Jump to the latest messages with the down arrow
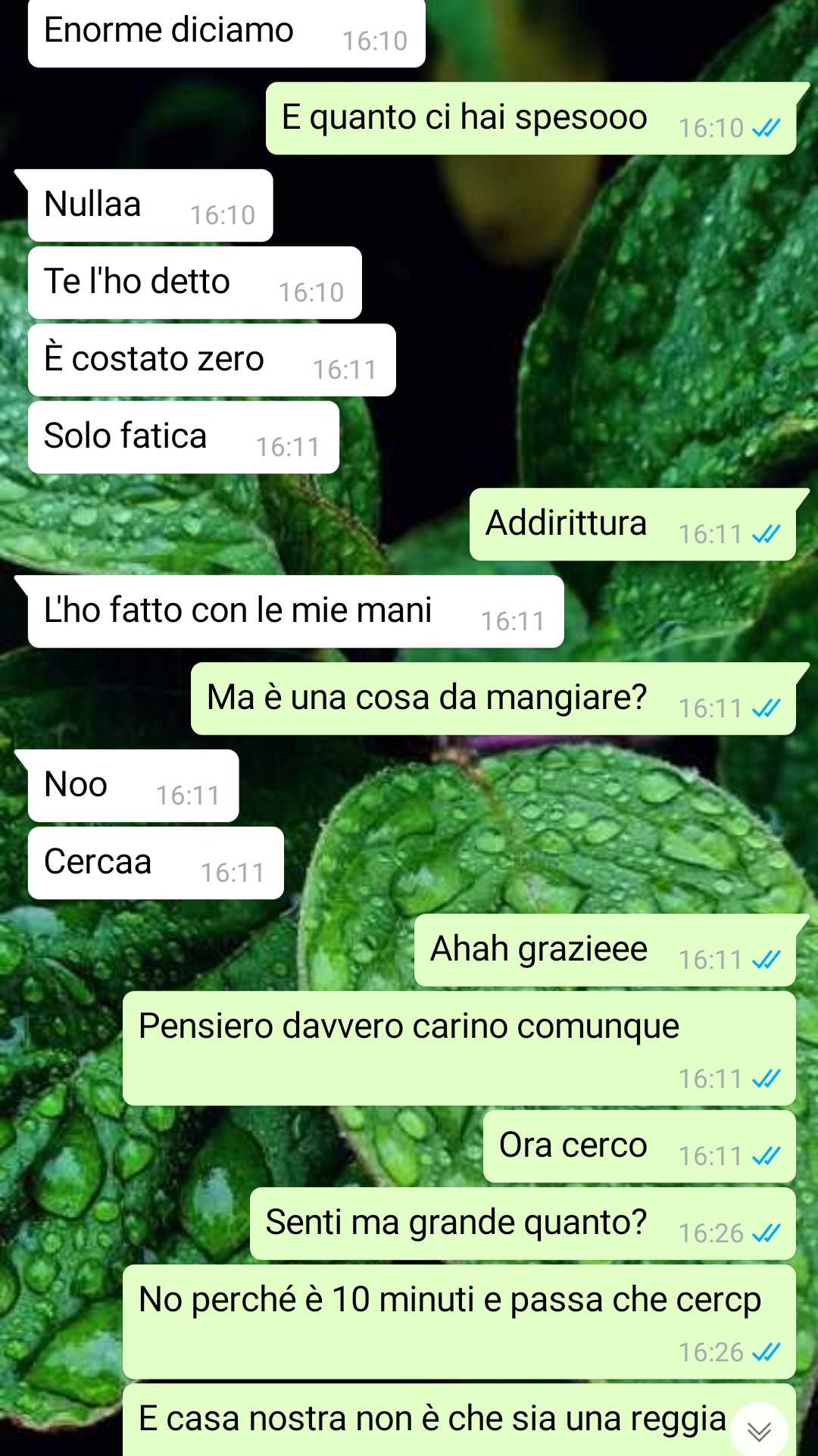This screenshot has height=1456, width=818. click(759, 1429)
